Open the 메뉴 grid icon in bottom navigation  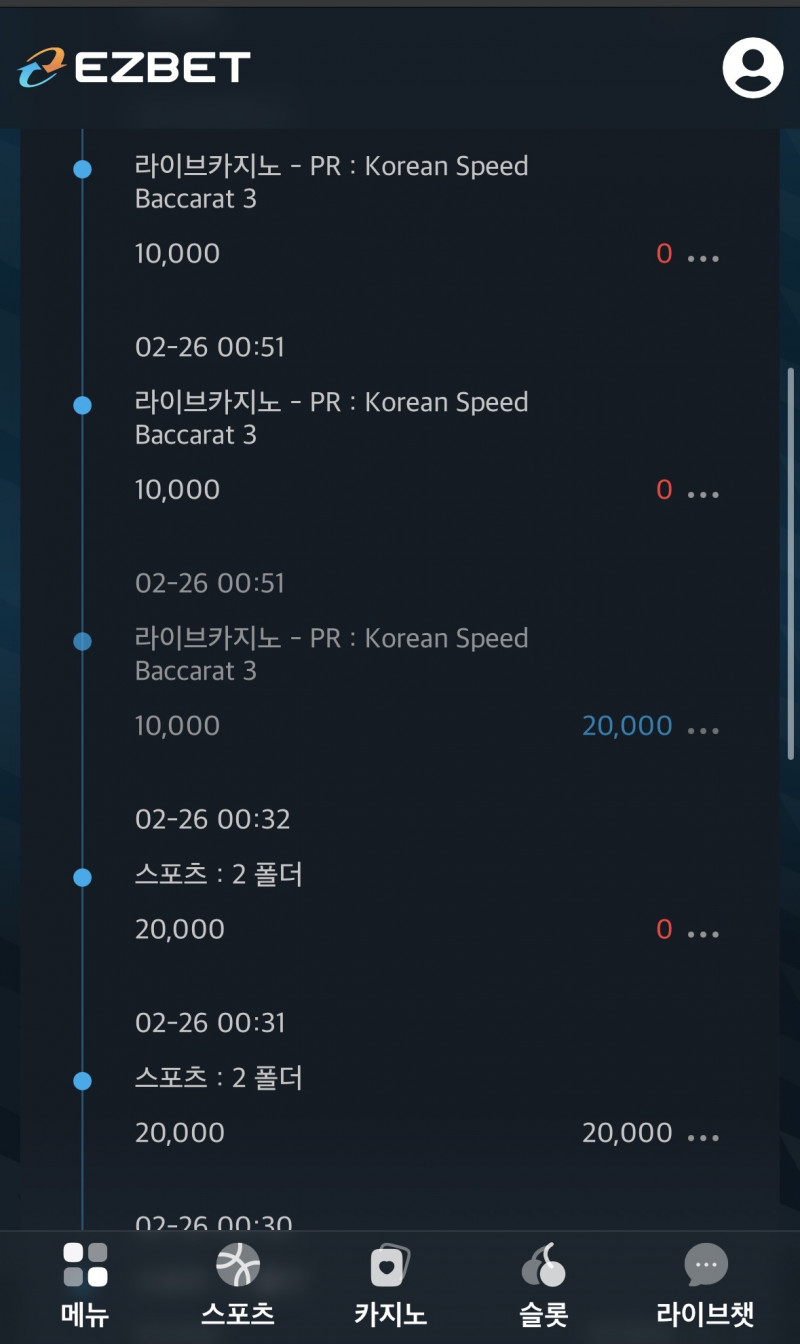click(x=85, y=1264)
